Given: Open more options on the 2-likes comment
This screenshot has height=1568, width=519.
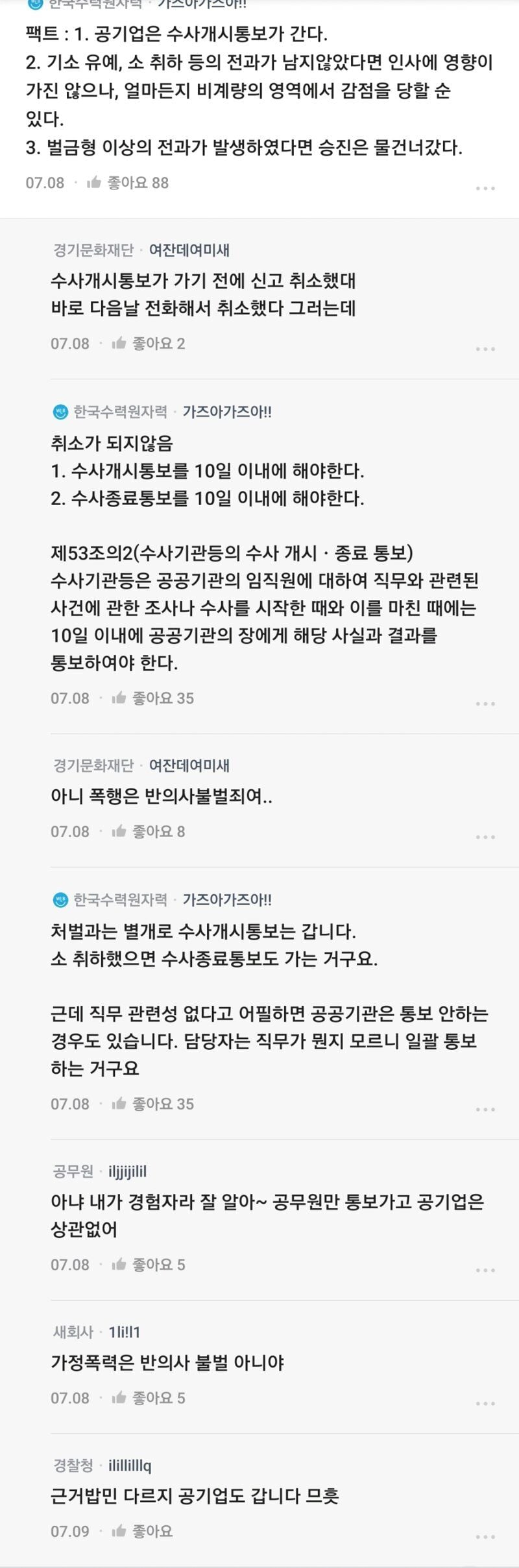Looking at the screenshot, I should coord(485,349).
